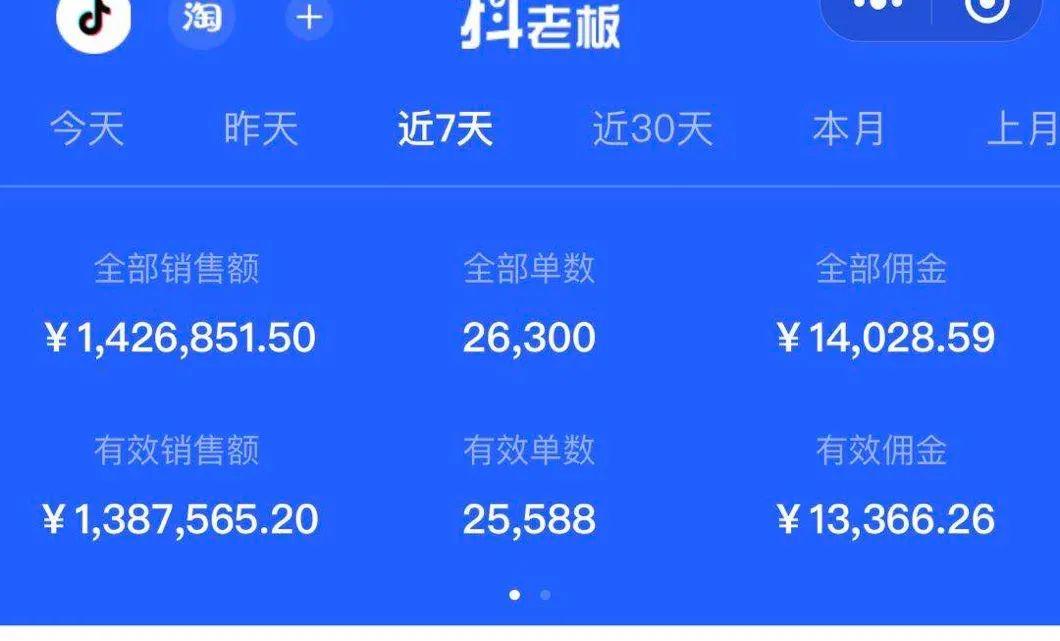Open the mini program more-options menu
Viewport: 1060px width, 641px height.
[878, 8]
